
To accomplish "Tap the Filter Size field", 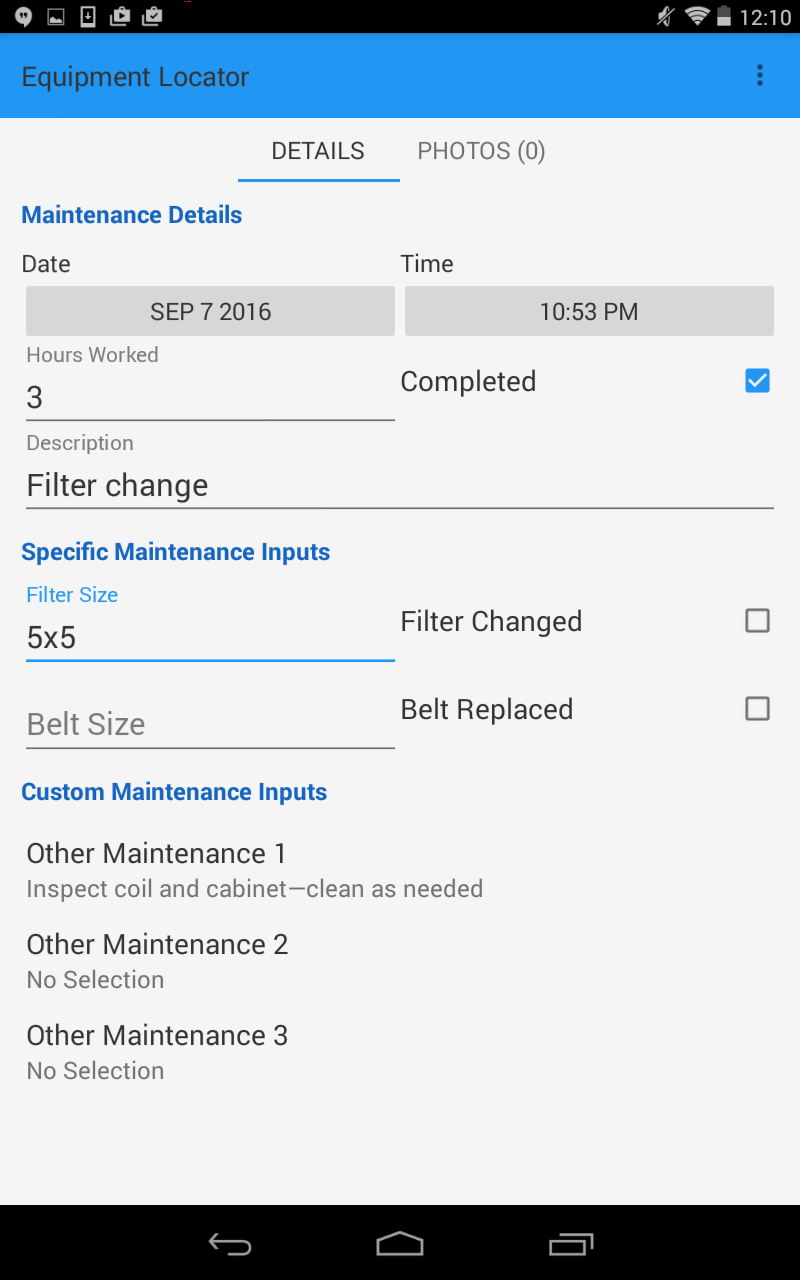I will (x=210, y=638).
